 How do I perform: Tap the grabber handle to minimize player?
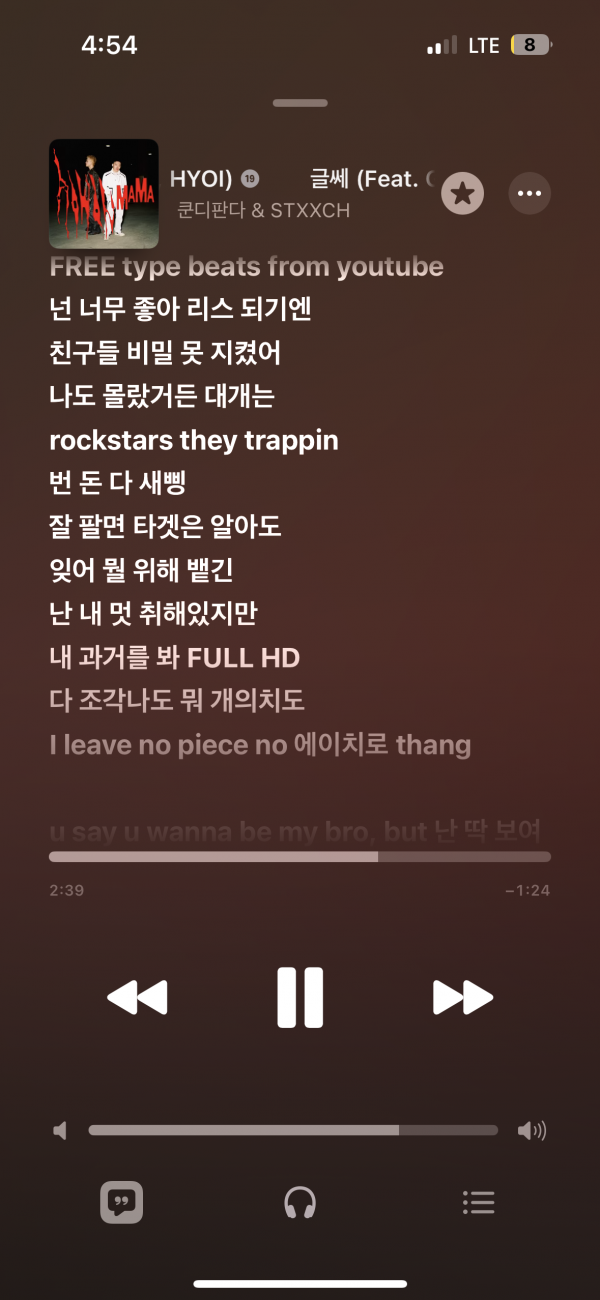point(300,103)
